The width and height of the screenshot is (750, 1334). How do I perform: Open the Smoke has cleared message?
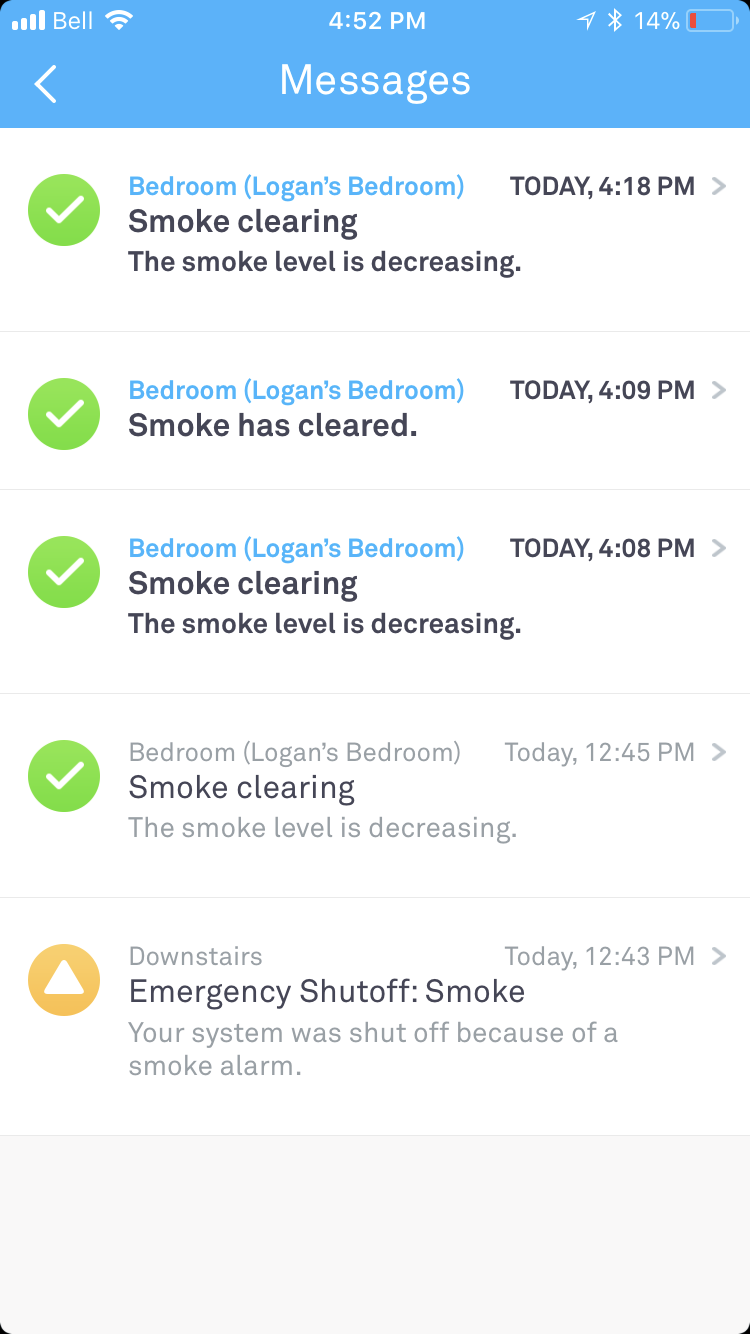(x=375, y=411)
